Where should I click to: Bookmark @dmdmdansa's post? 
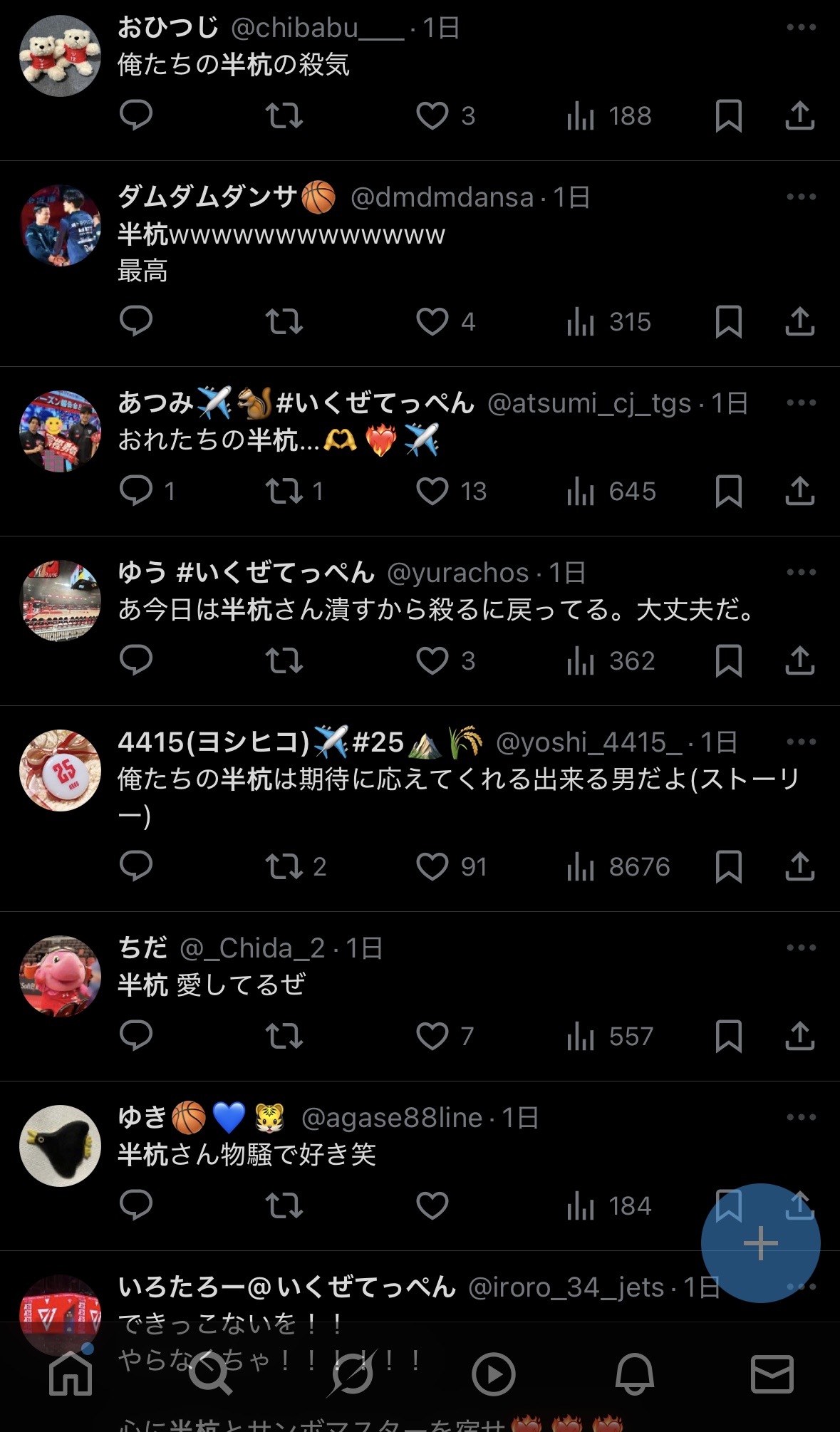(x=728, y=321)
